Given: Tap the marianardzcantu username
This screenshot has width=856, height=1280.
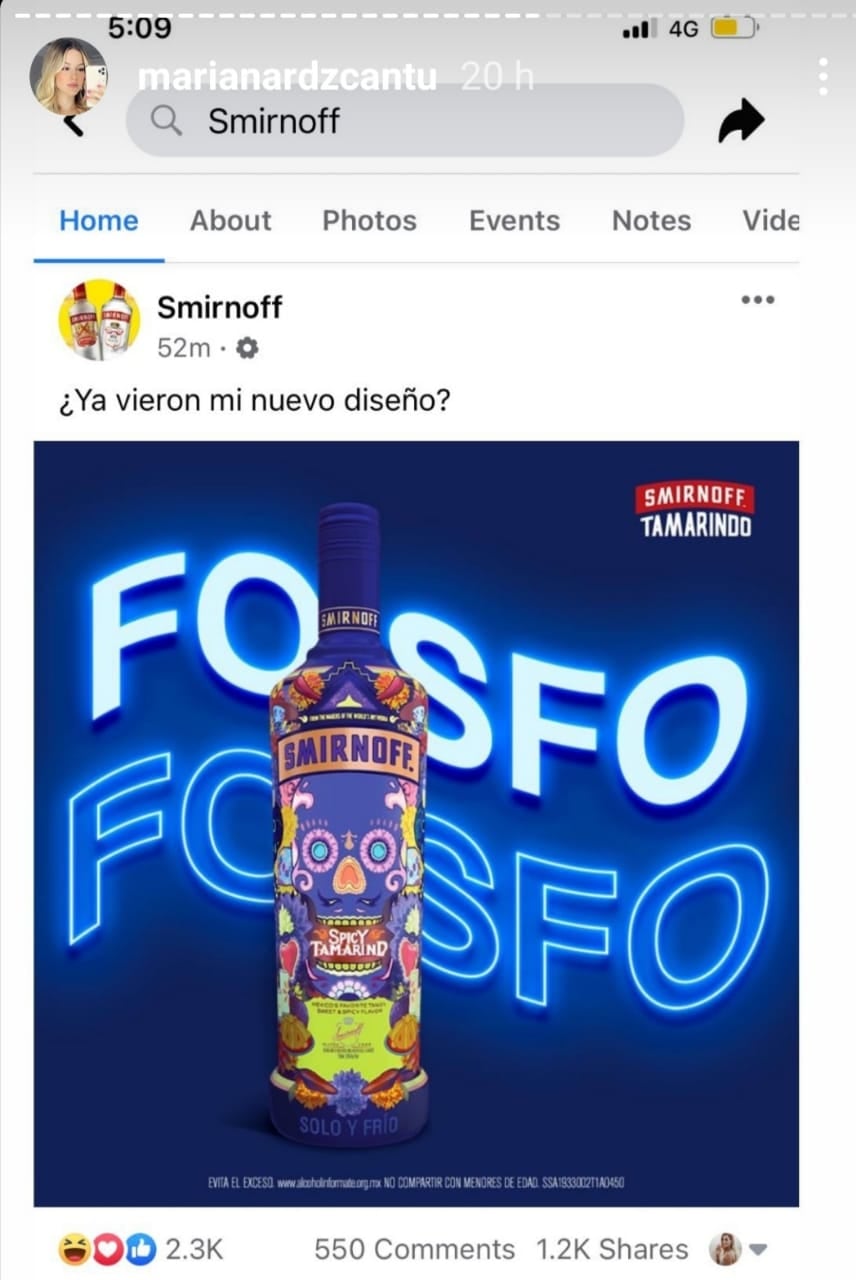Looking at the screenshot, I should coord(288,77).
